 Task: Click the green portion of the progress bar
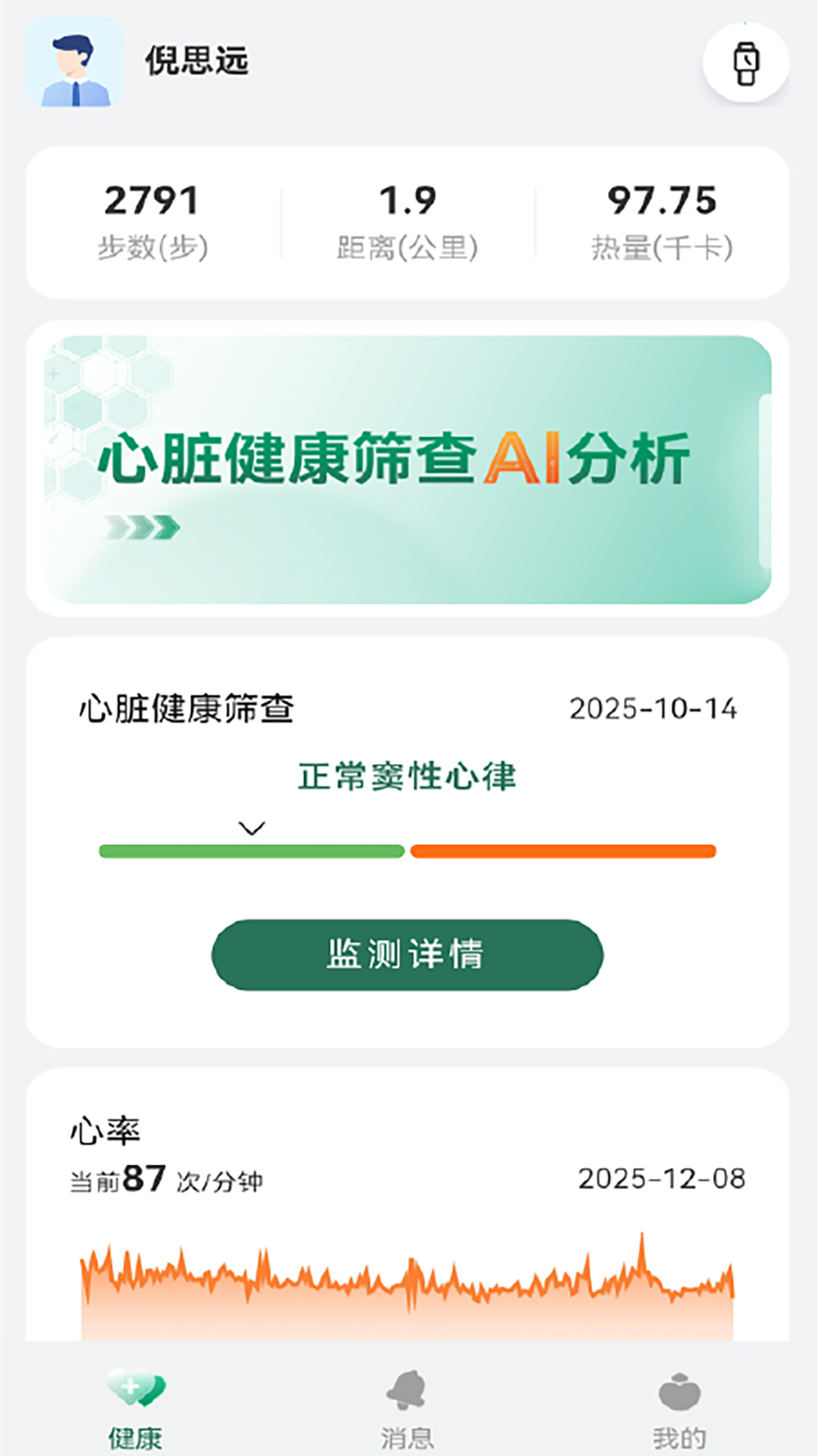(250, 852)
